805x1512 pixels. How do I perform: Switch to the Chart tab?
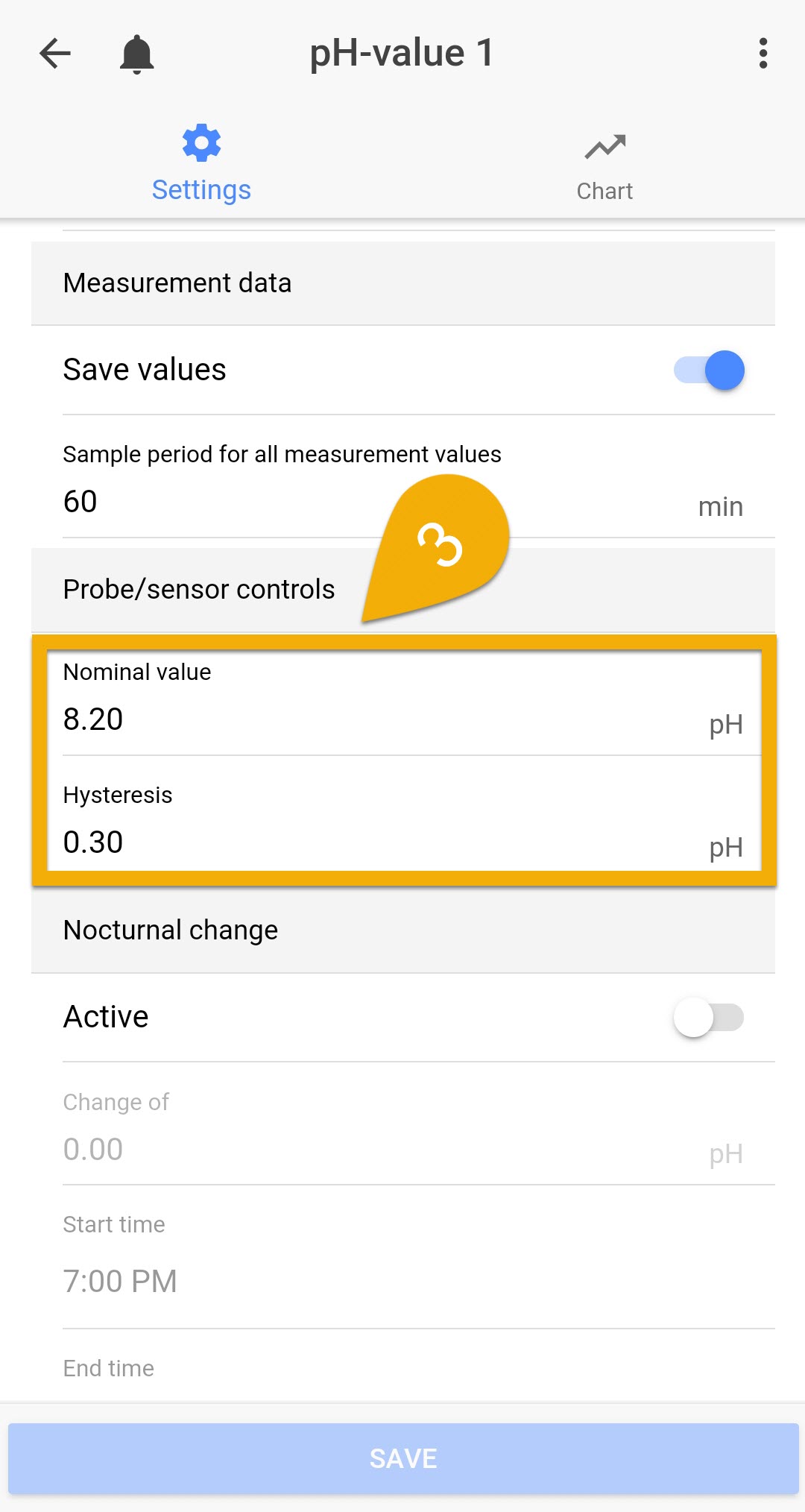(604, 167)
